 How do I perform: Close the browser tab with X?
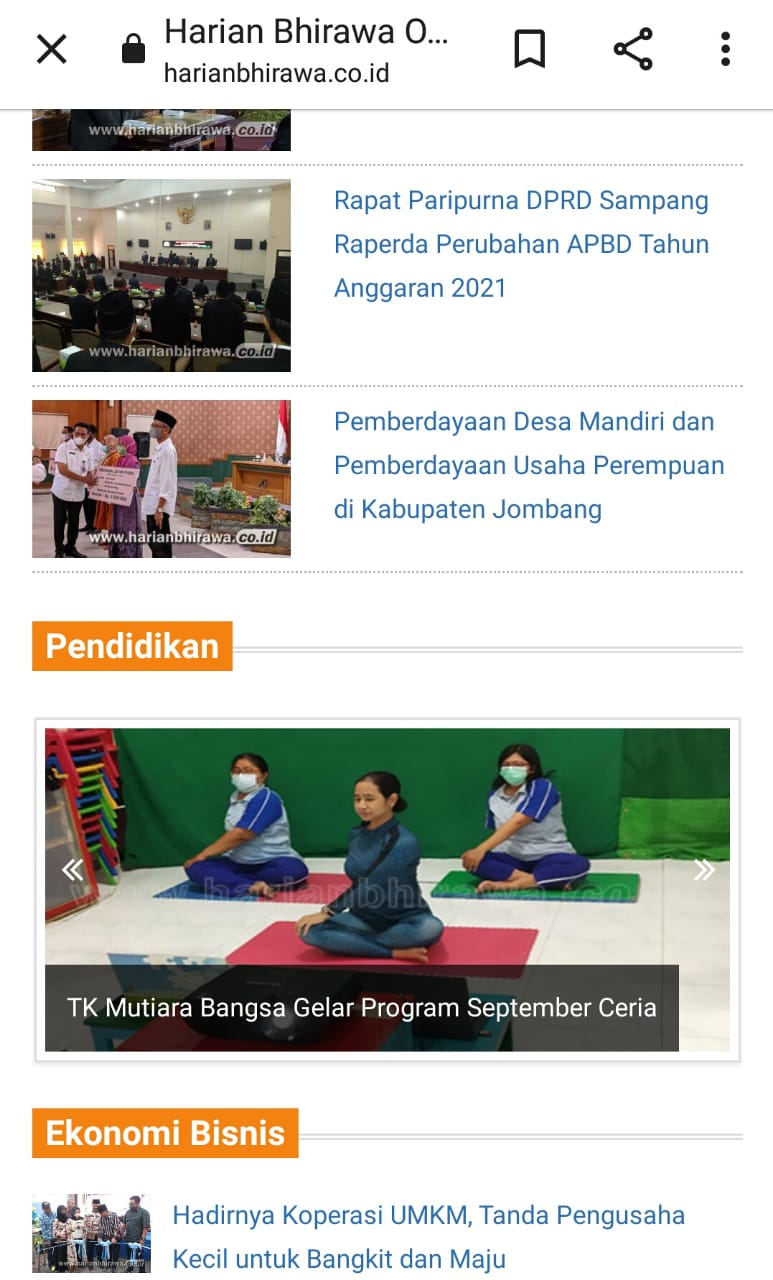[x=51, y=48]
